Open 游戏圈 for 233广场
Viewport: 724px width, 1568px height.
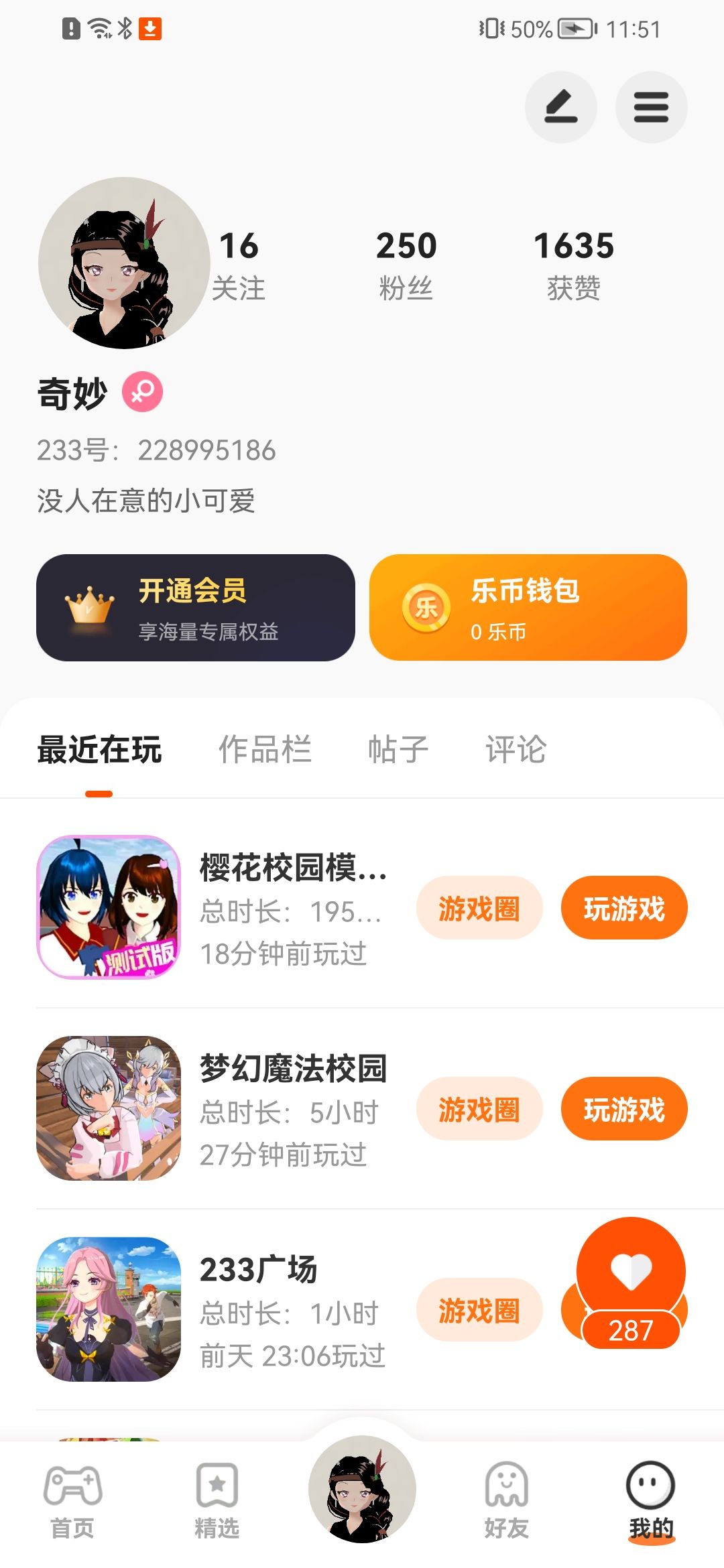pyautogui.click(x=479, y=1310)
